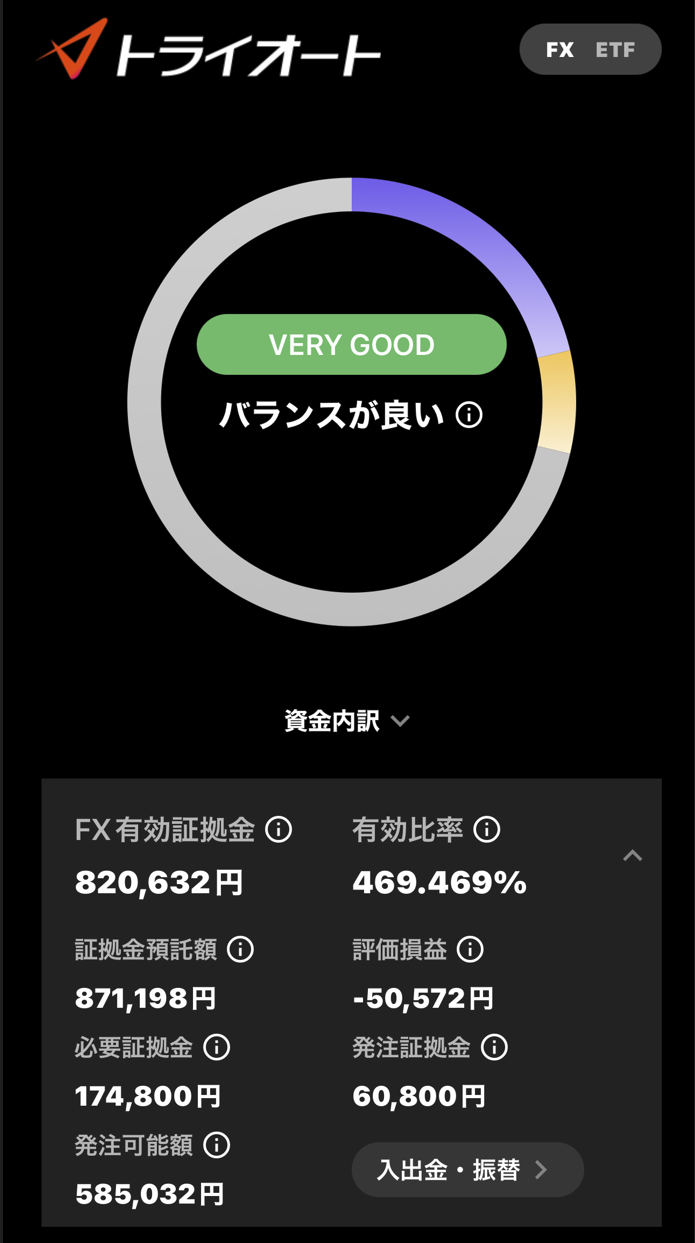Open info icon beside 有効比率

487,829
